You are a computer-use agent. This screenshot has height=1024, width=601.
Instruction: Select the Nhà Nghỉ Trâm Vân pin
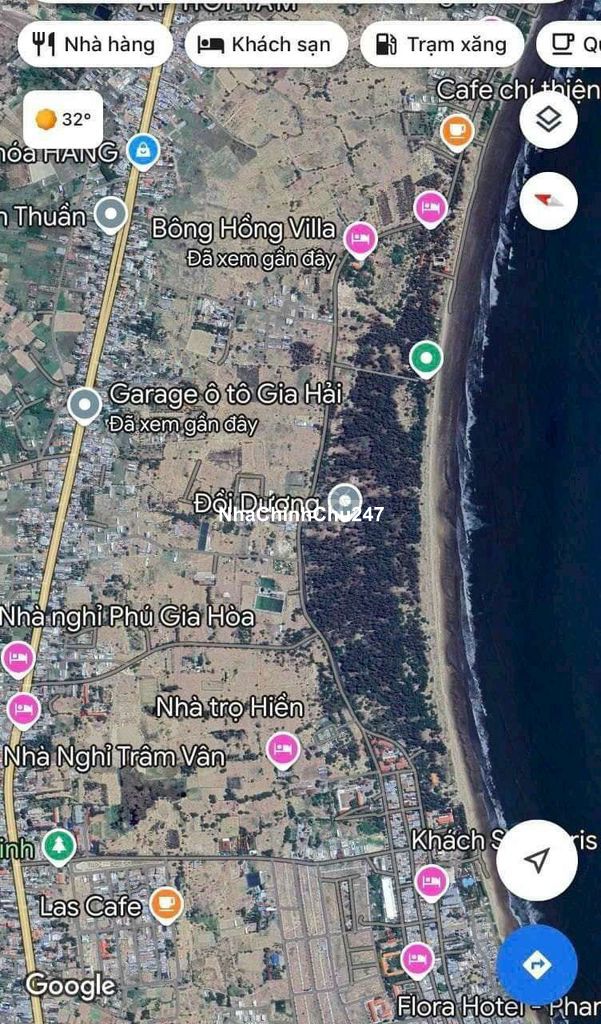[24, 709]
